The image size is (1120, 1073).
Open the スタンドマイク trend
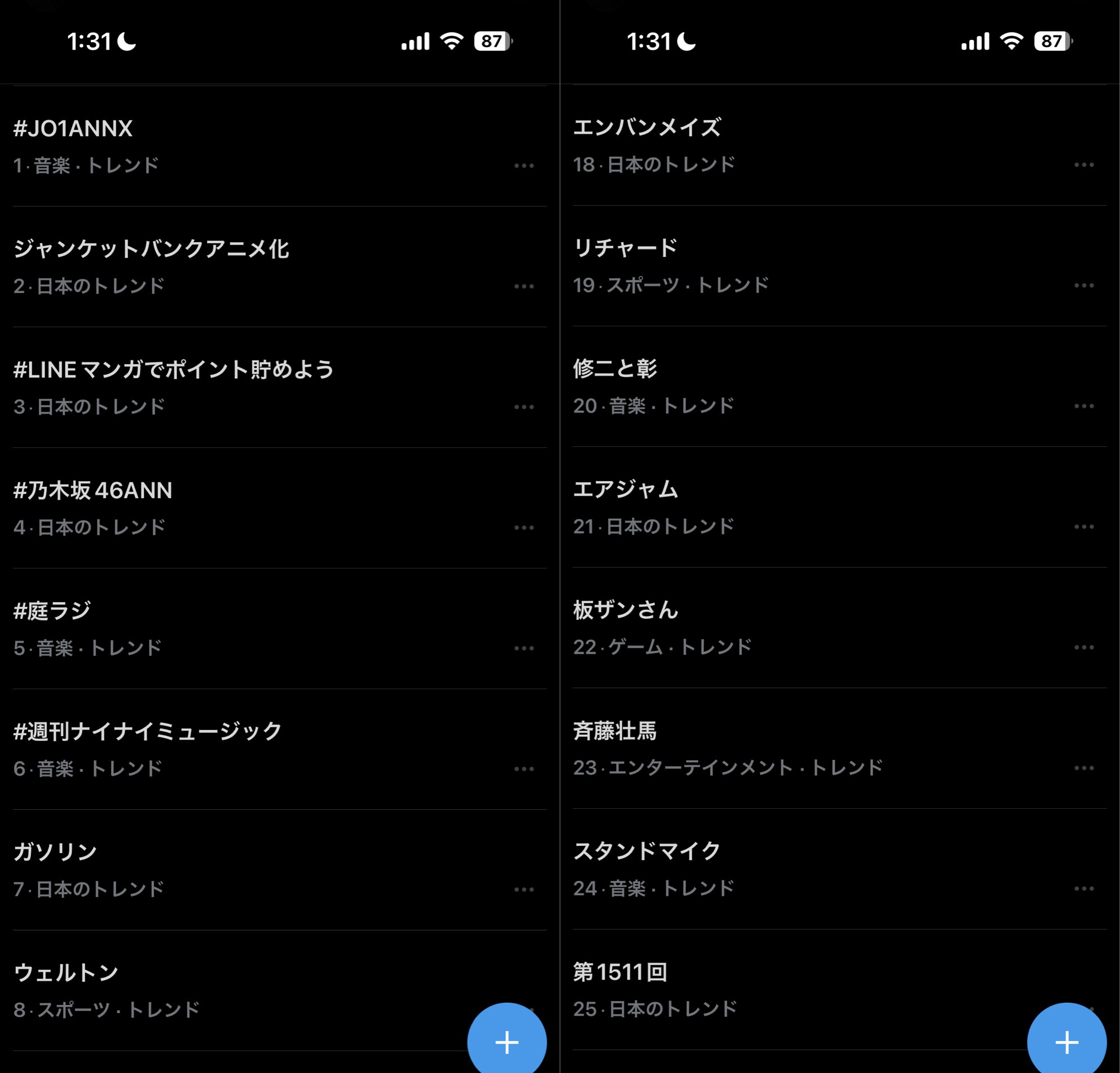point(840,870)
